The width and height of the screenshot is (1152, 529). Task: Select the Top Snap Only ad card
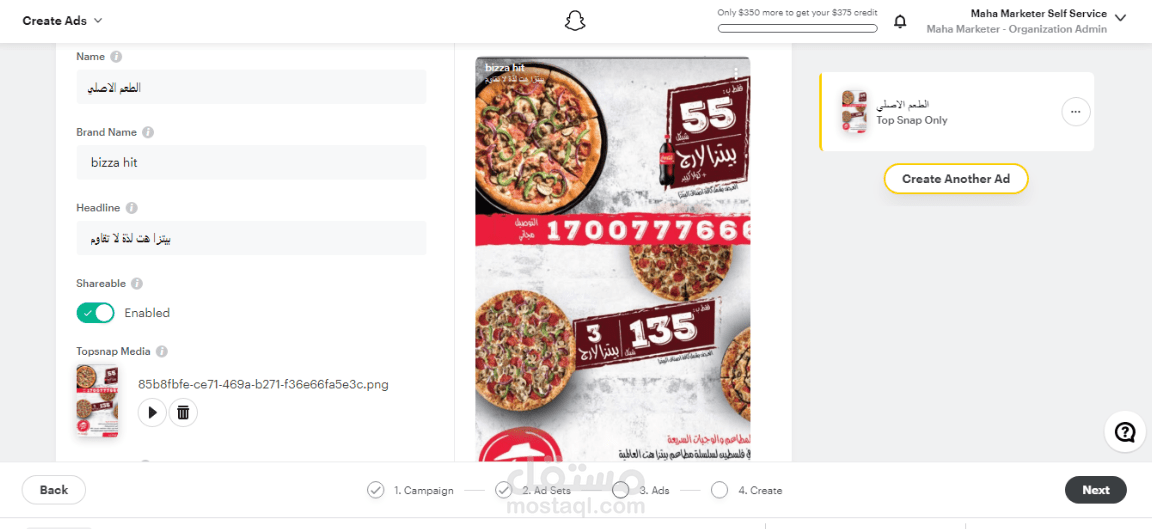click(957, 112)
